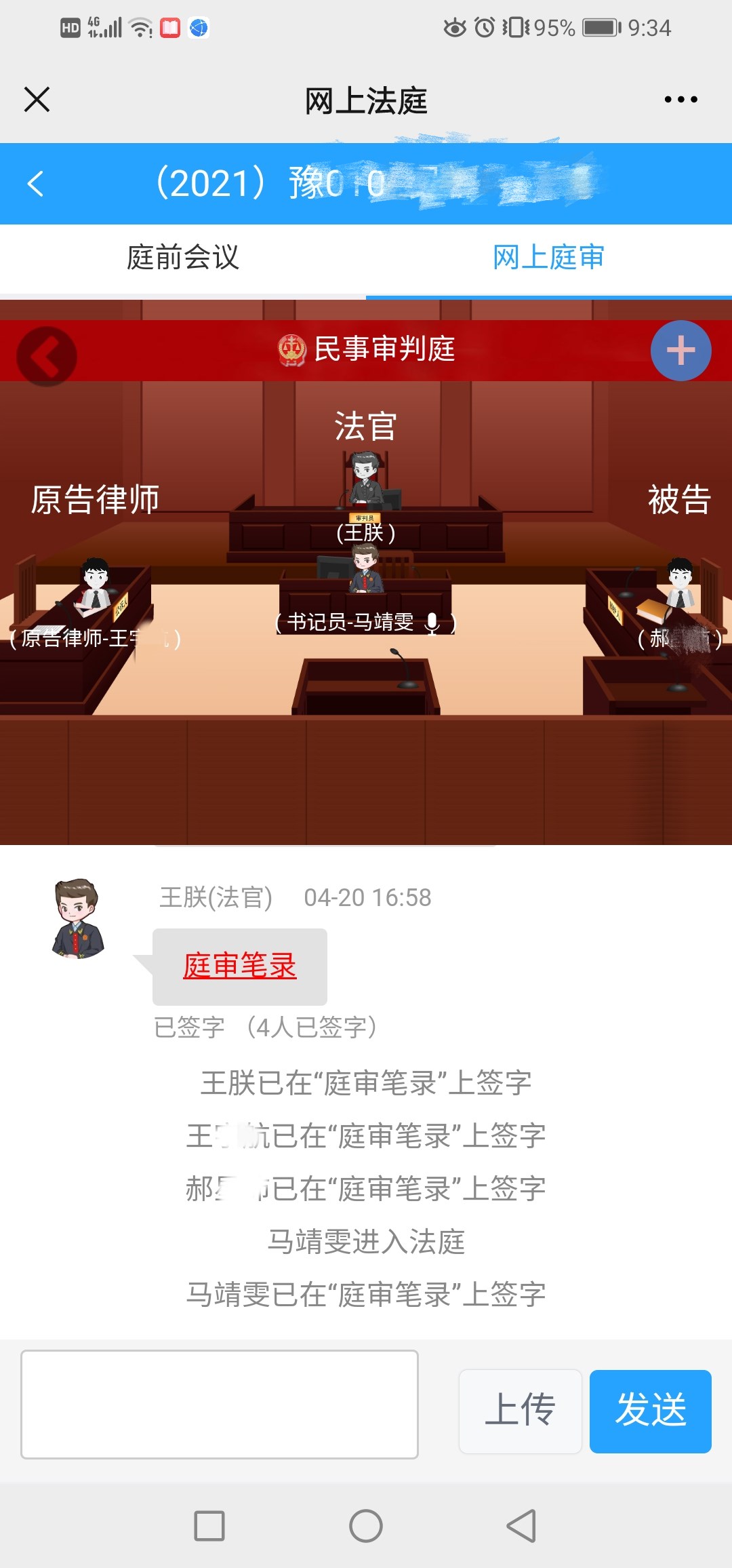The height and width of the screenshot is (1568, 732).
Task: Tap the 上传 upload button
Action: click(x=520, y=1411)
